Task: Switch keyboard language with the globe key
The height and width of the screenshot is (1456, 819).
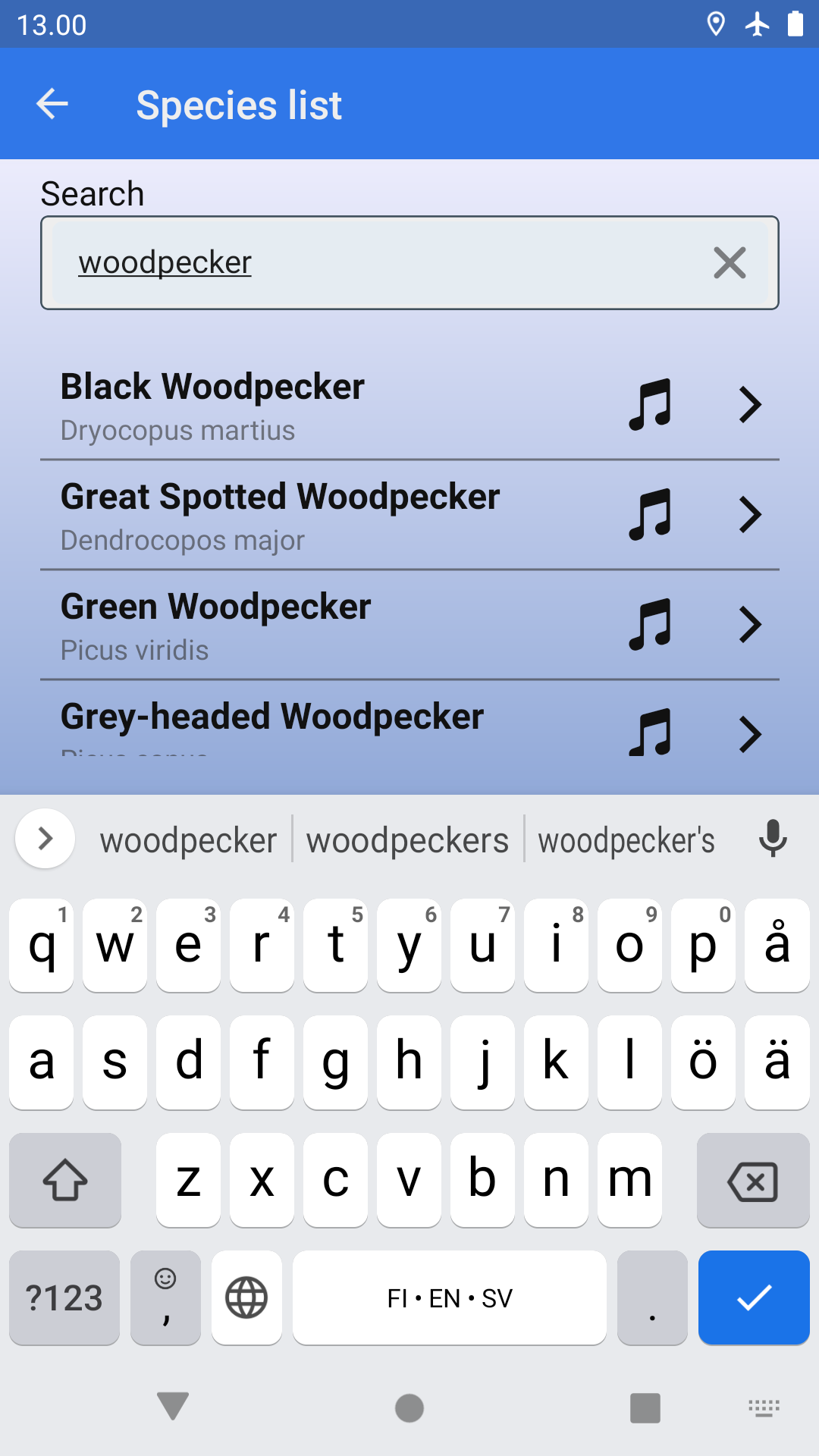Action: (246, 1298)
